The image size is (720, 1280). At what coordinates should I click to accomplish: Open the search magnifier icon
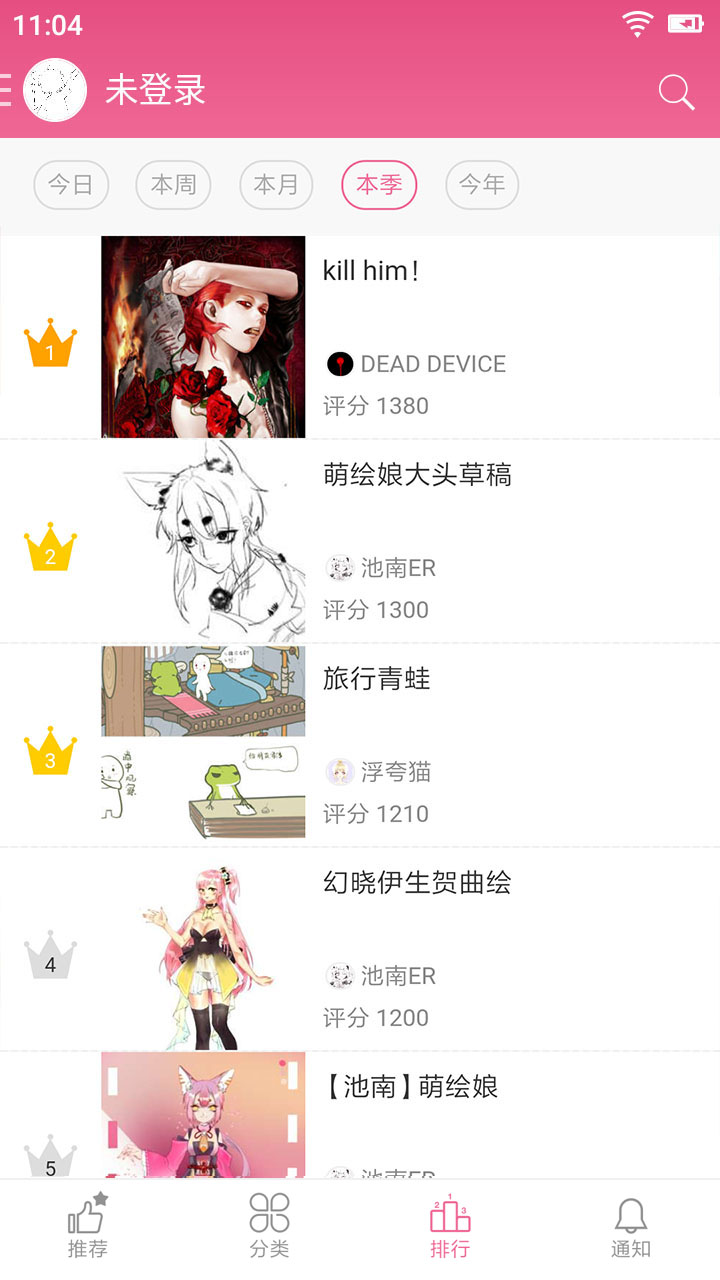pos(676,92)
